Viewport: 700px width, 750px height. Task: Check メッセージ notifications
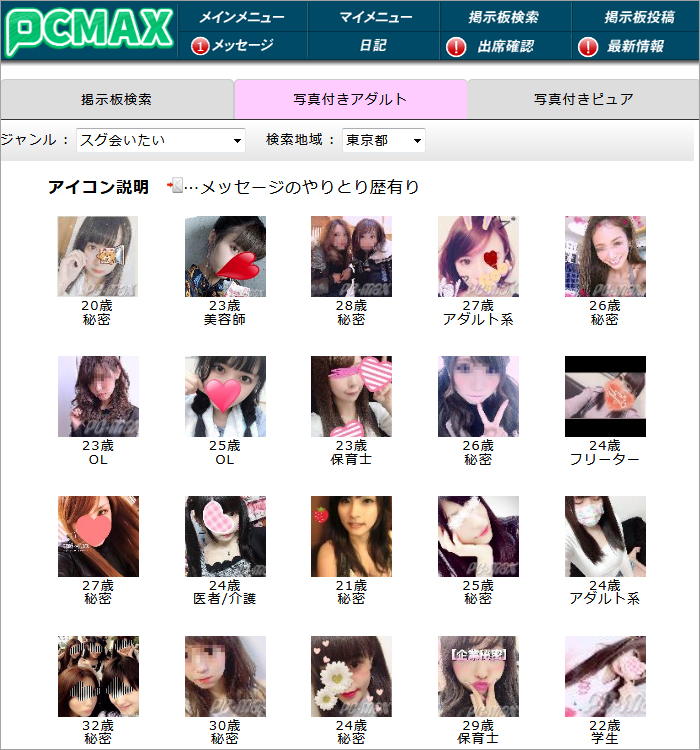232,46
